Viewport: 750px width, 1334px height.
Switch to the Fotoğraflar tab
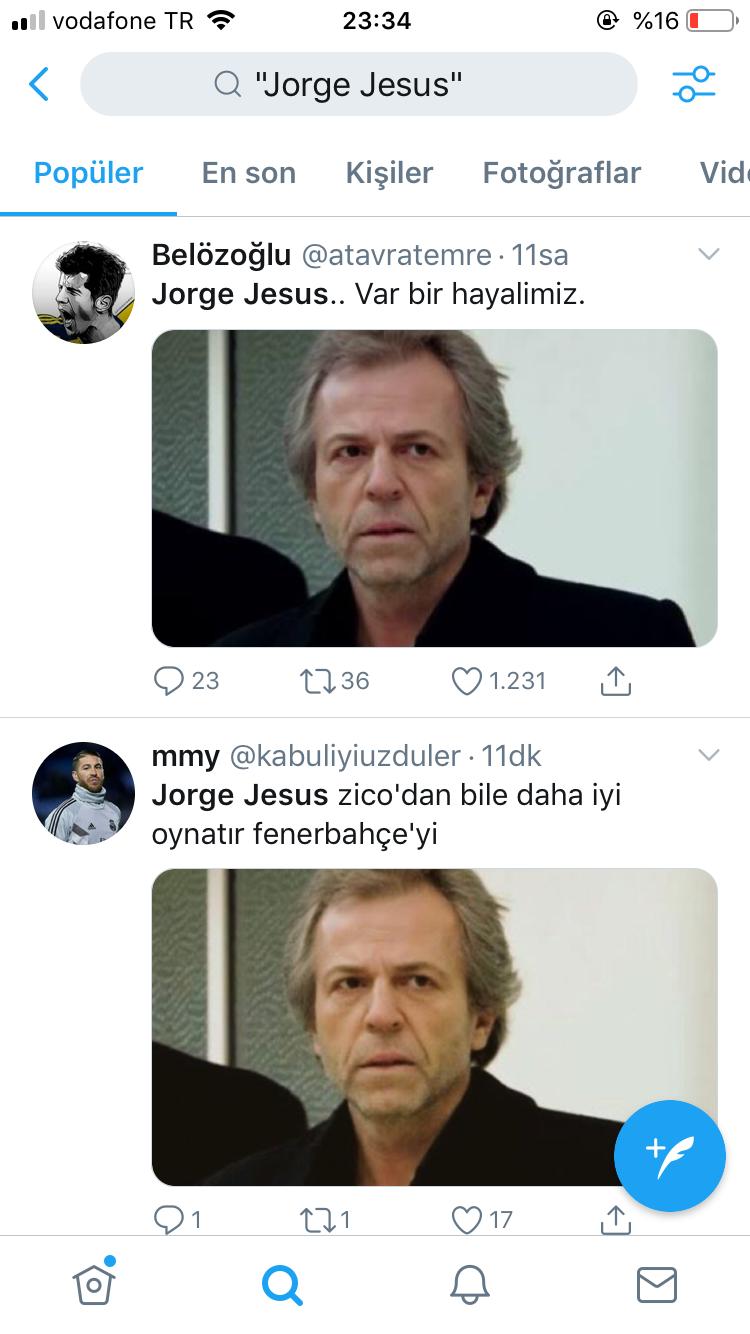click(x=562, y=173)
